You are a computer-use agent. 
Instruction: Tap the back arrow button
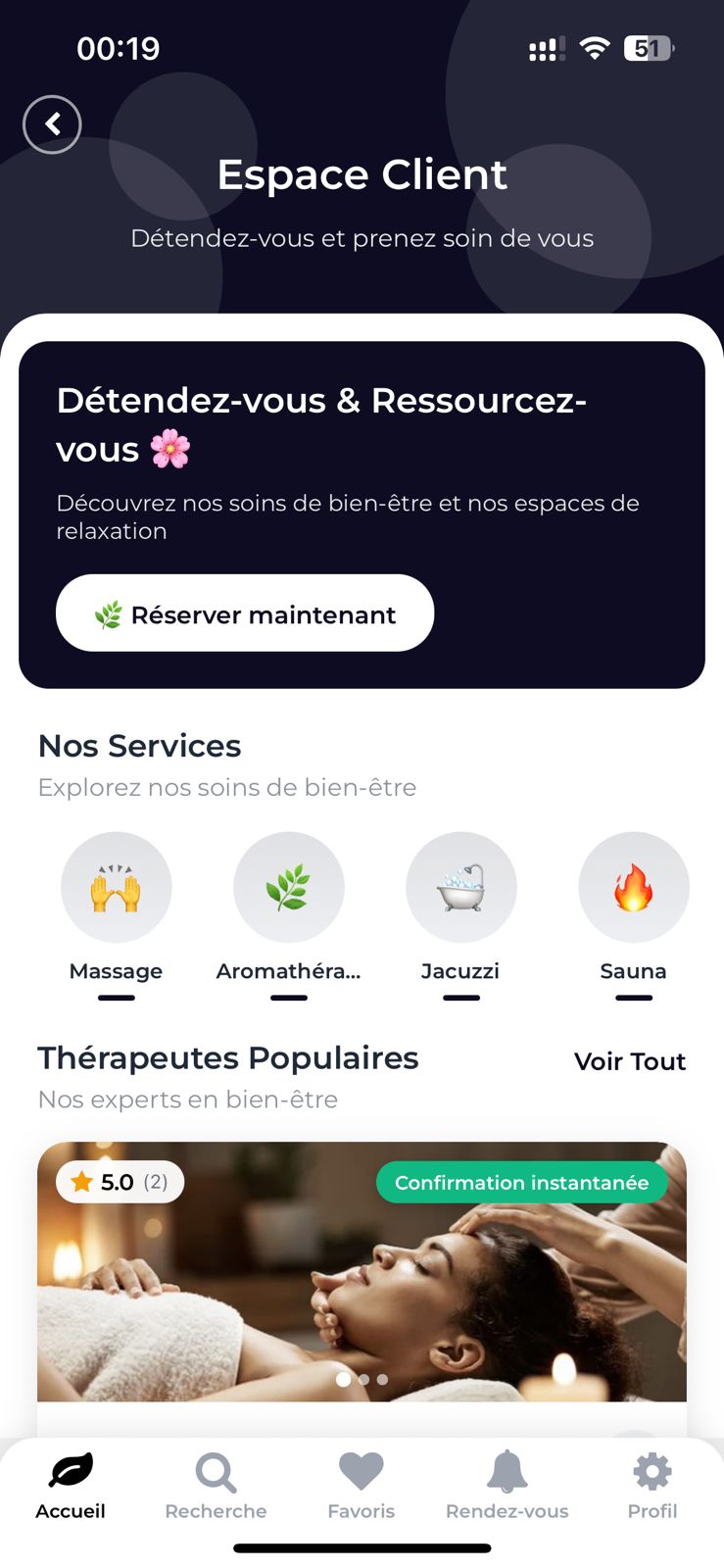point(52,124)
